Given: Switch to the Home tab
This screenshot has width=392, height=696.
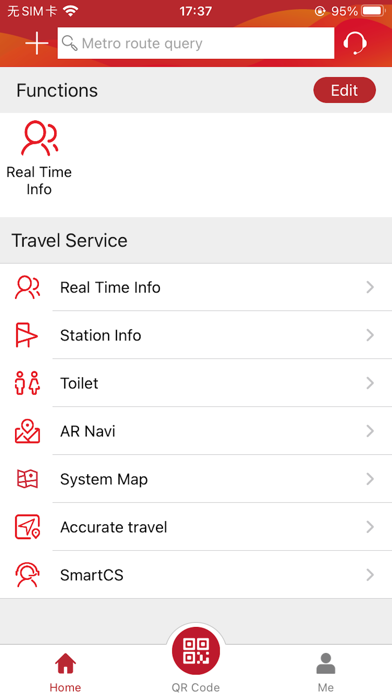Looking at the screenshot, I should (x=65, y=672).
